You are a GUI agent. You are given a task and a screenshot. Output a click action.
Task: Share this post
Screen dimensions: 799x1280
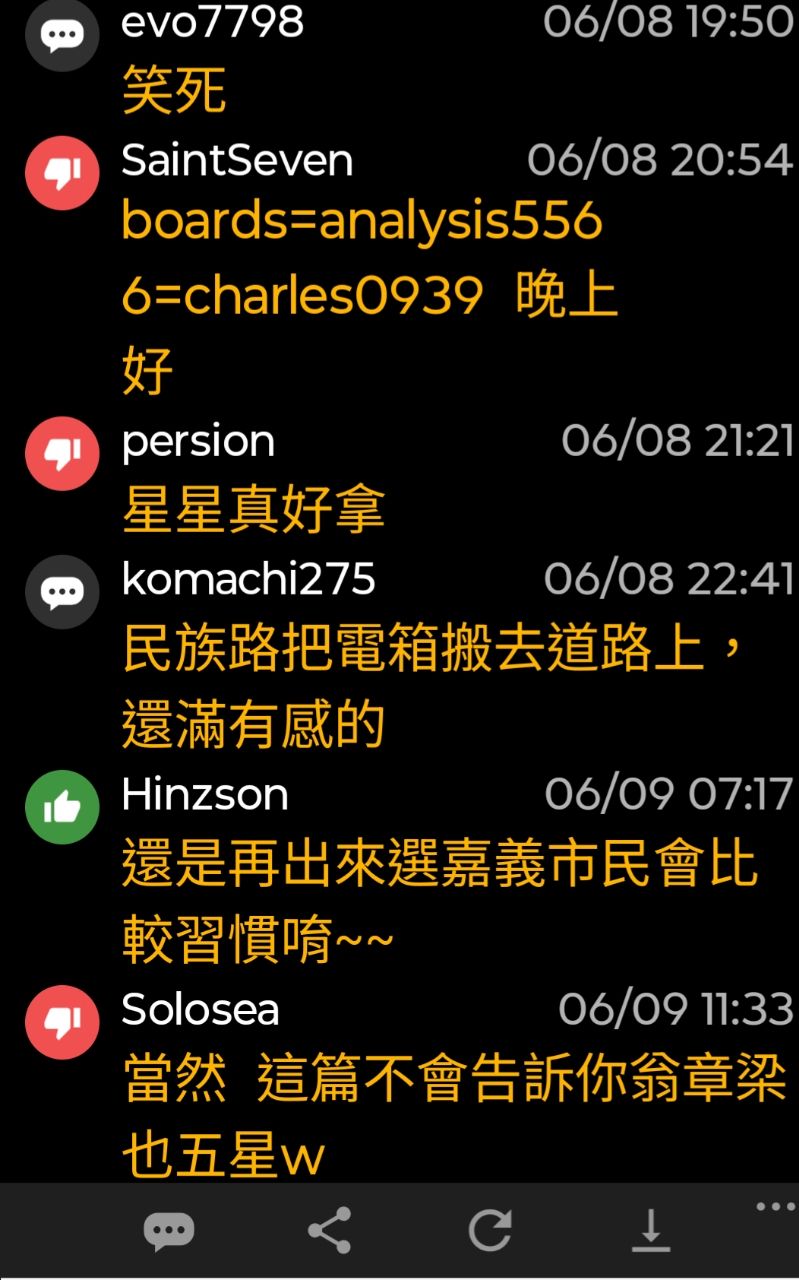[x=329, y=1230]
